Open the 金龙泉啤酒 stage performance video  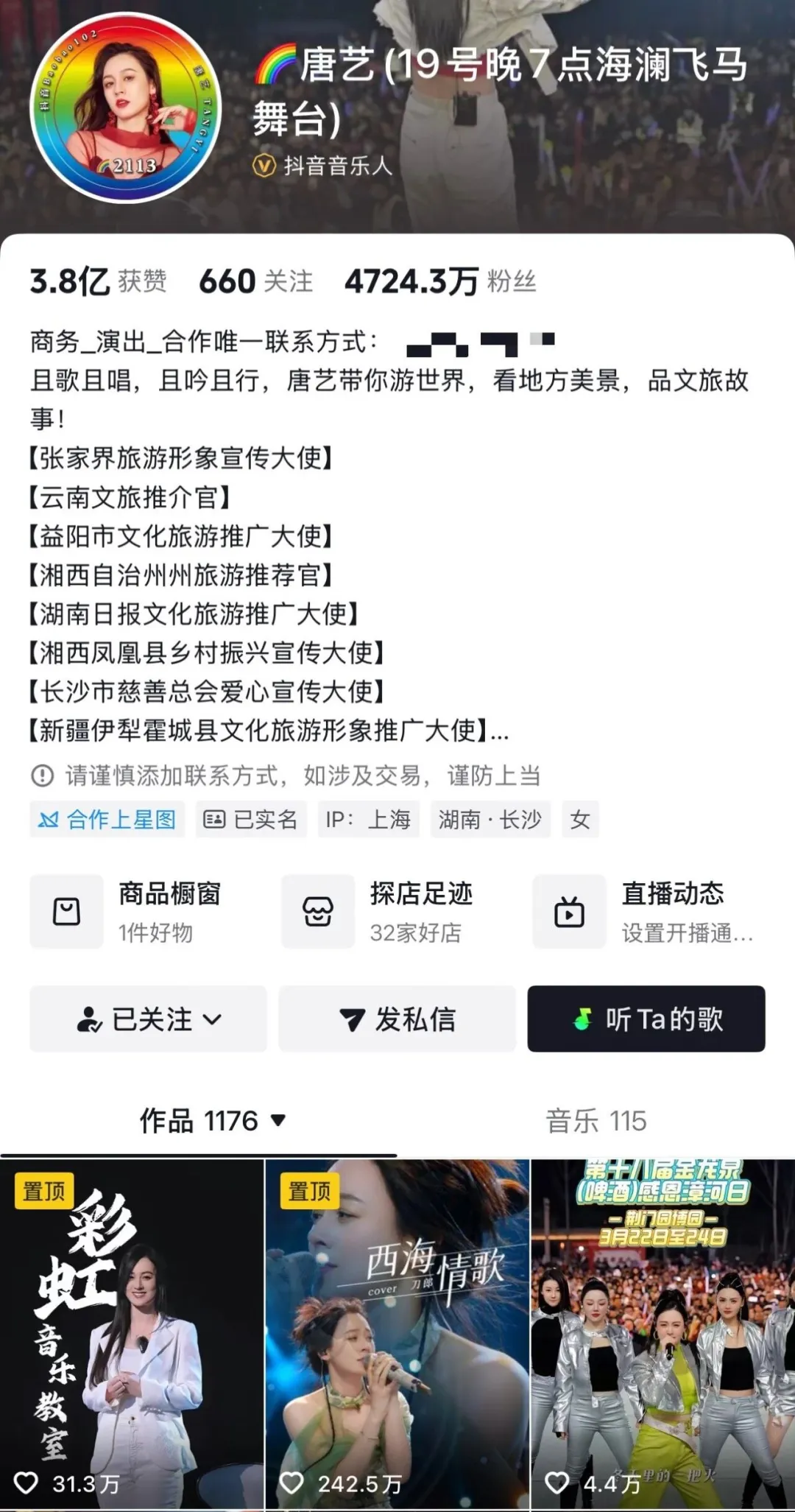(662, 1333)
